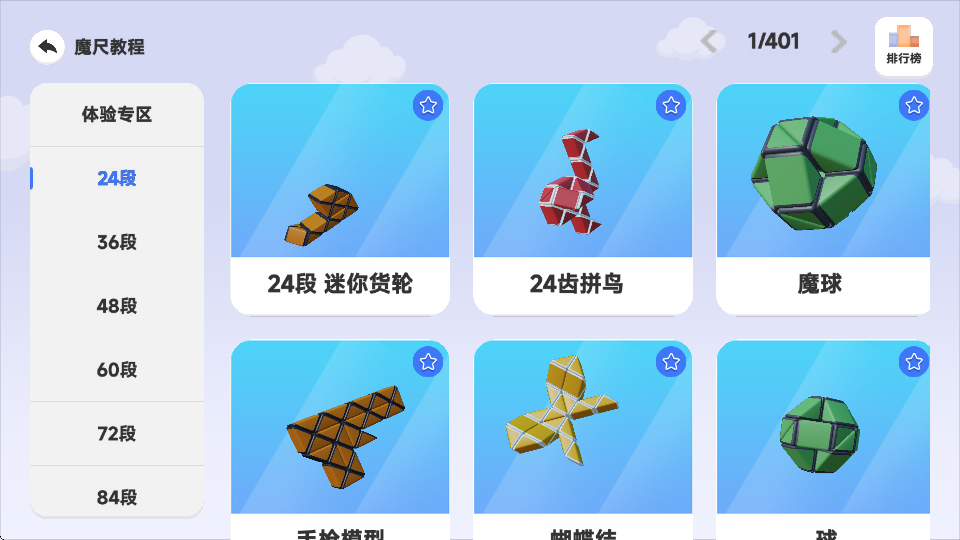
Task: Switch to the 72段 category
Action: [117, 434]
